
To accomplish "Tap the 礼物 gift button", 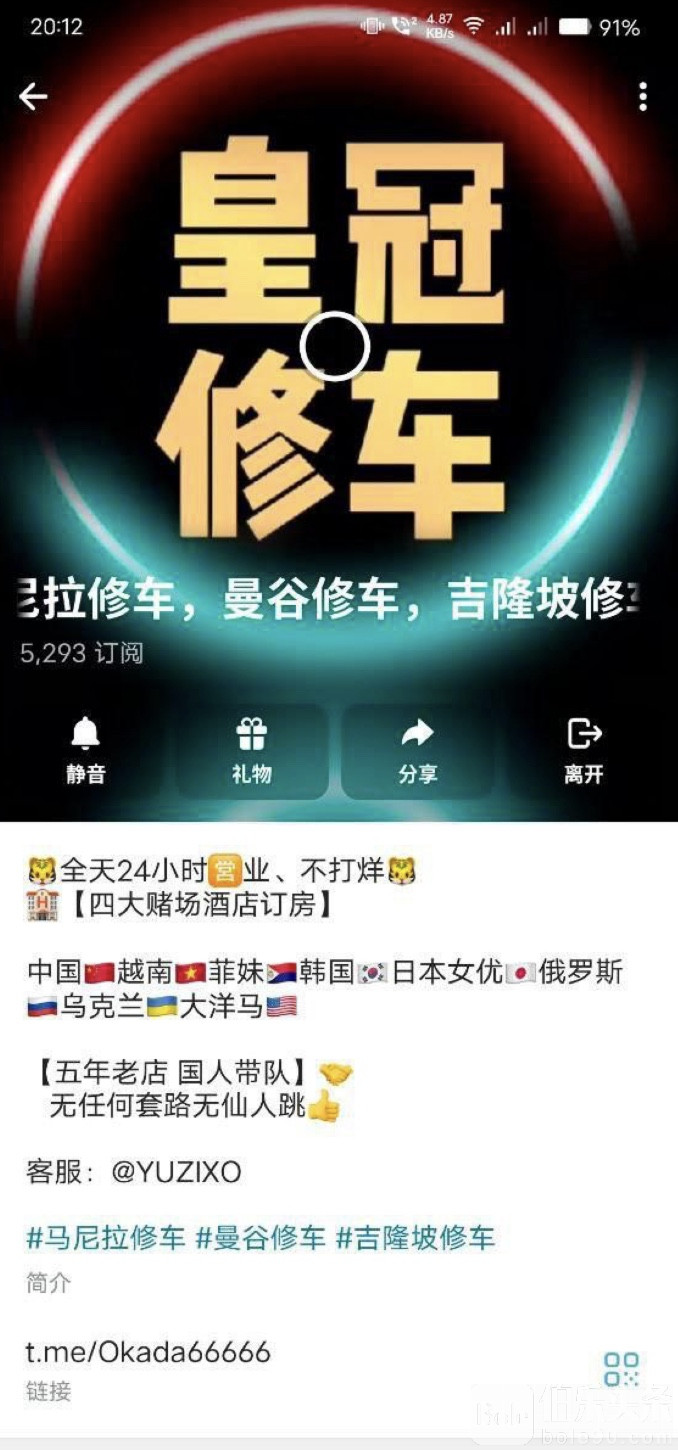I will coord(252,751).
